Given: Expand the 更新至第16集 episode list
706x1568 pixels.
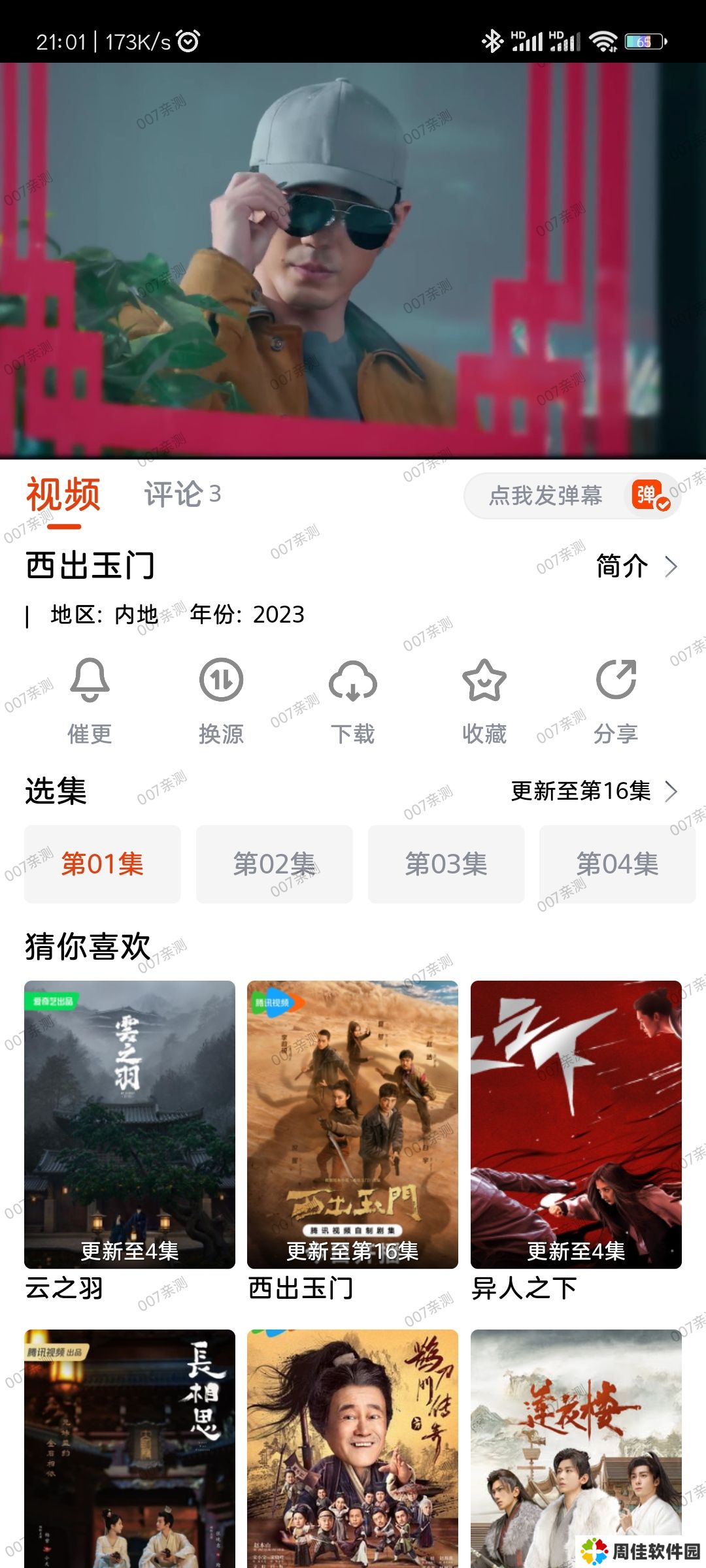Looking at the screenshot, I should point(594,791).
